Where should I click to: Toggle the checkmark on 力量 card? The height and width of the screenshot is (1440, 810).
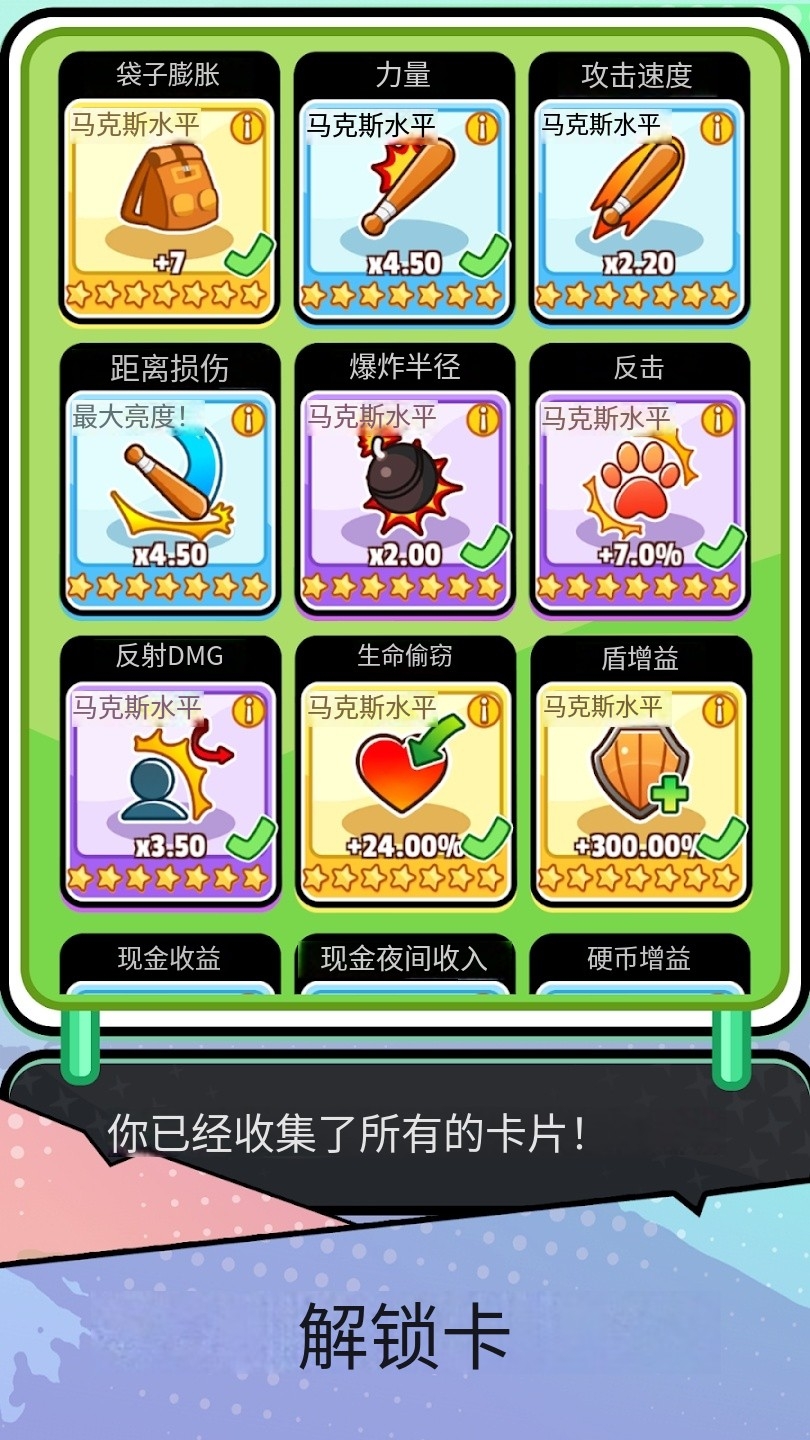483,255
